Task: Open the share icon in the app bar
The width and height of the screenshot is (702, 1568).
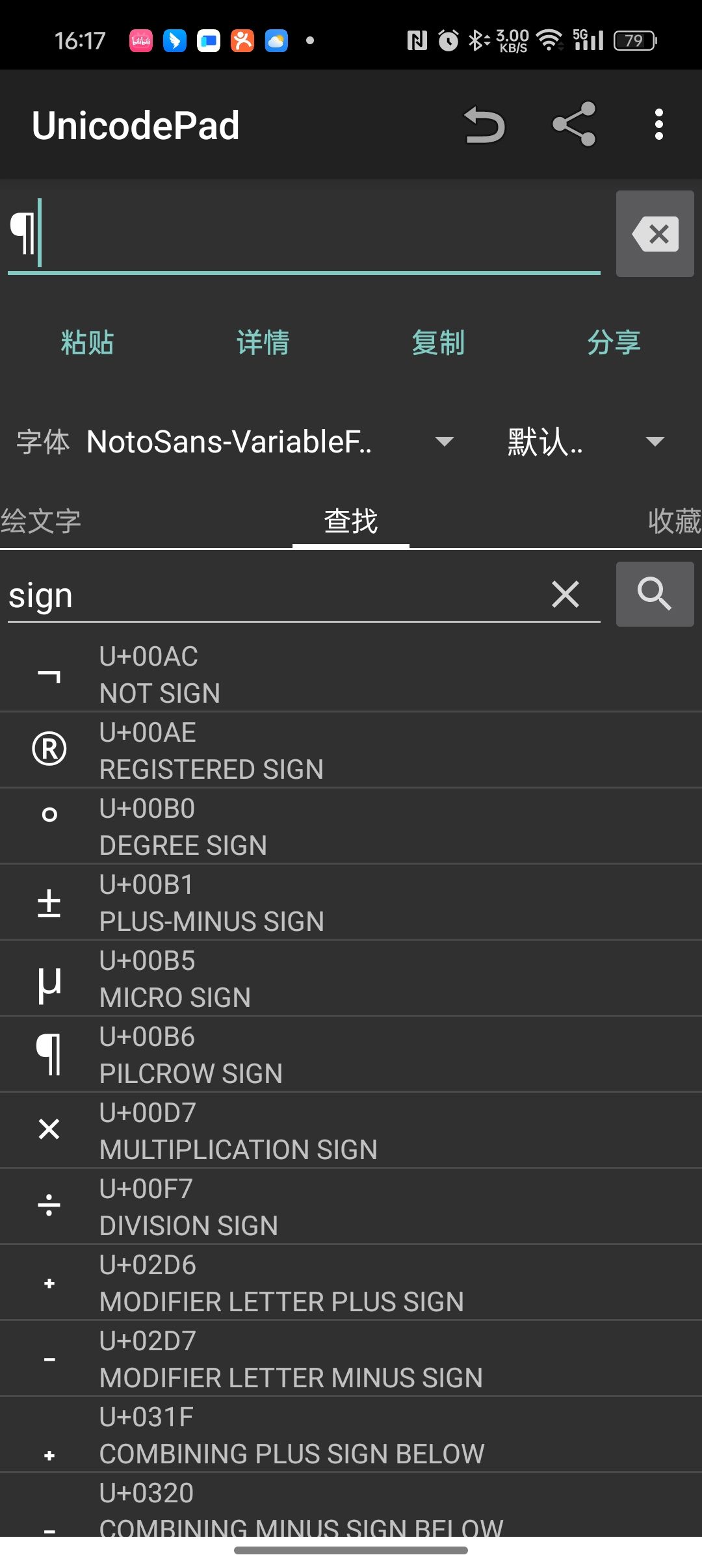Action: [x=573, y=124]
